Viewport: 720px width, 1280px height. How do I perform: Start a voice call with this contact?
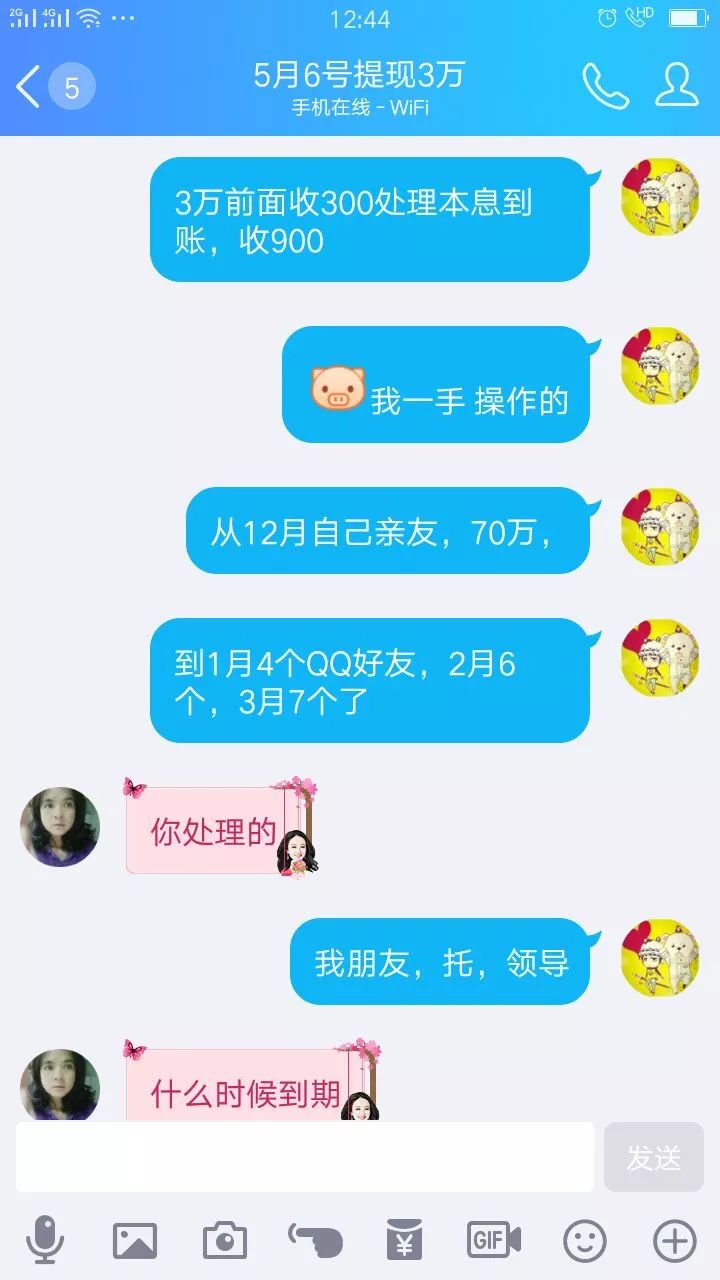tap(605, 87)
